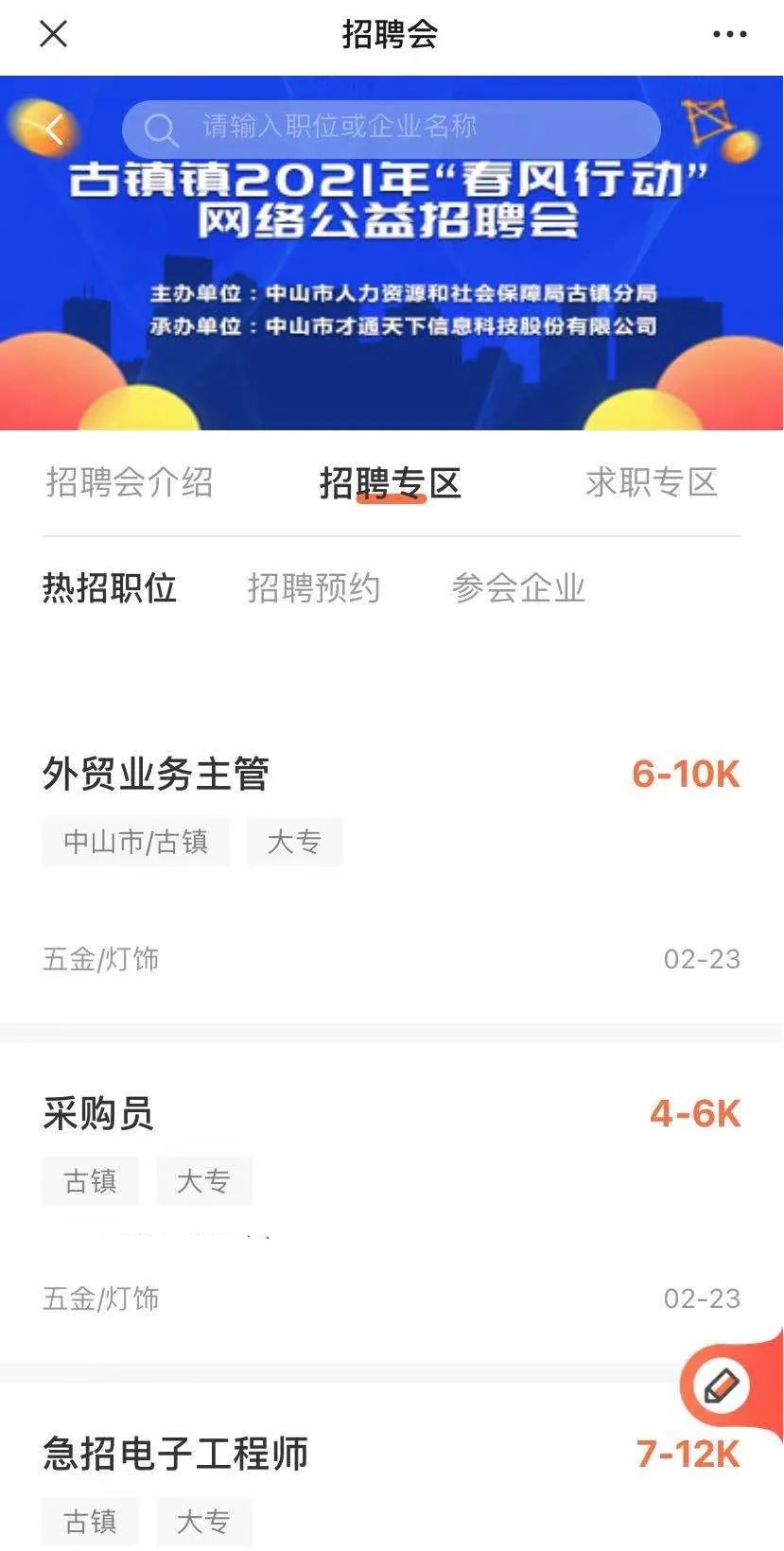The image size is (784, 1551).
Task: Tap the 6-10K salary label
Action: click(688, 775)
